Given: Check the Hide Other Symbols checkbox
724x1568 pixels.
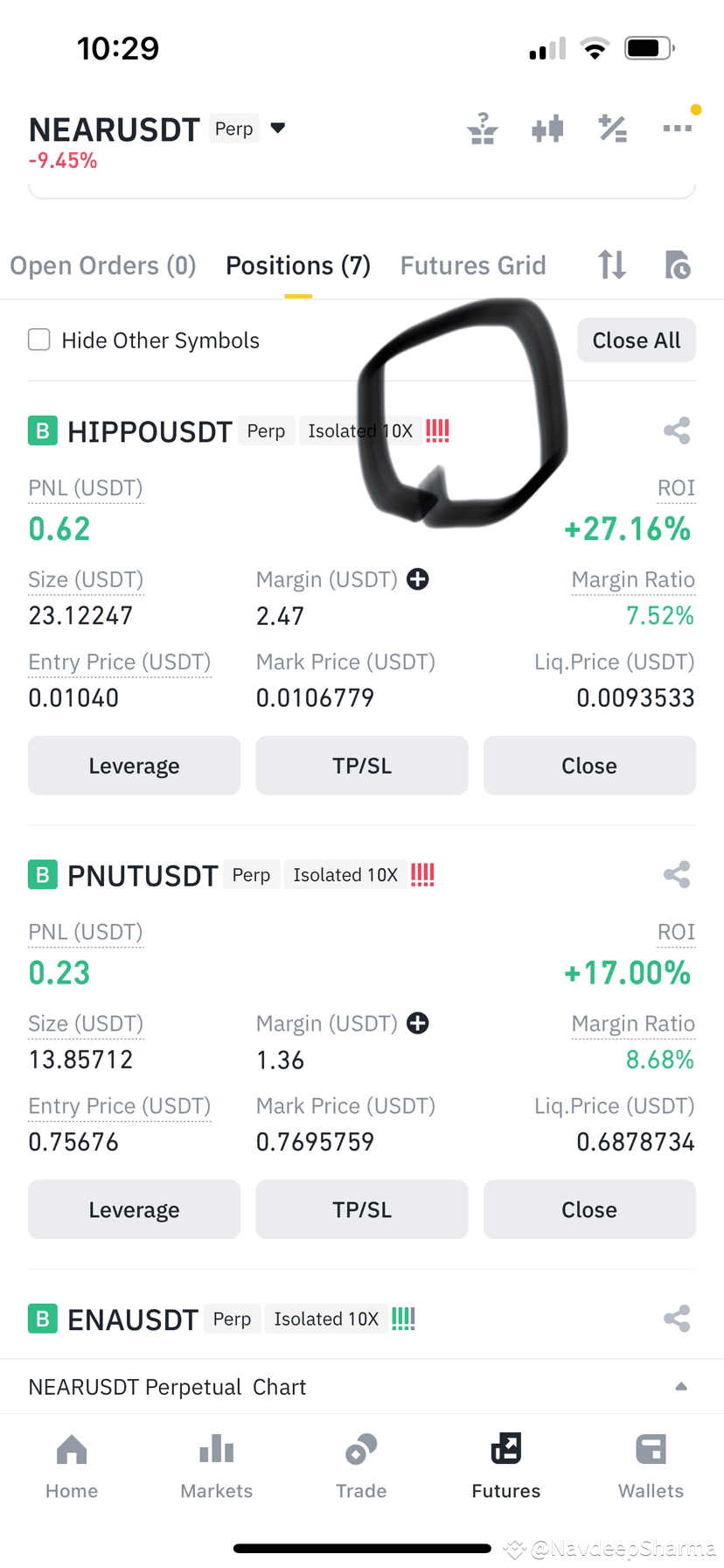Looking at the screenshot, I should pyautogui.click(x=38, y=339).
